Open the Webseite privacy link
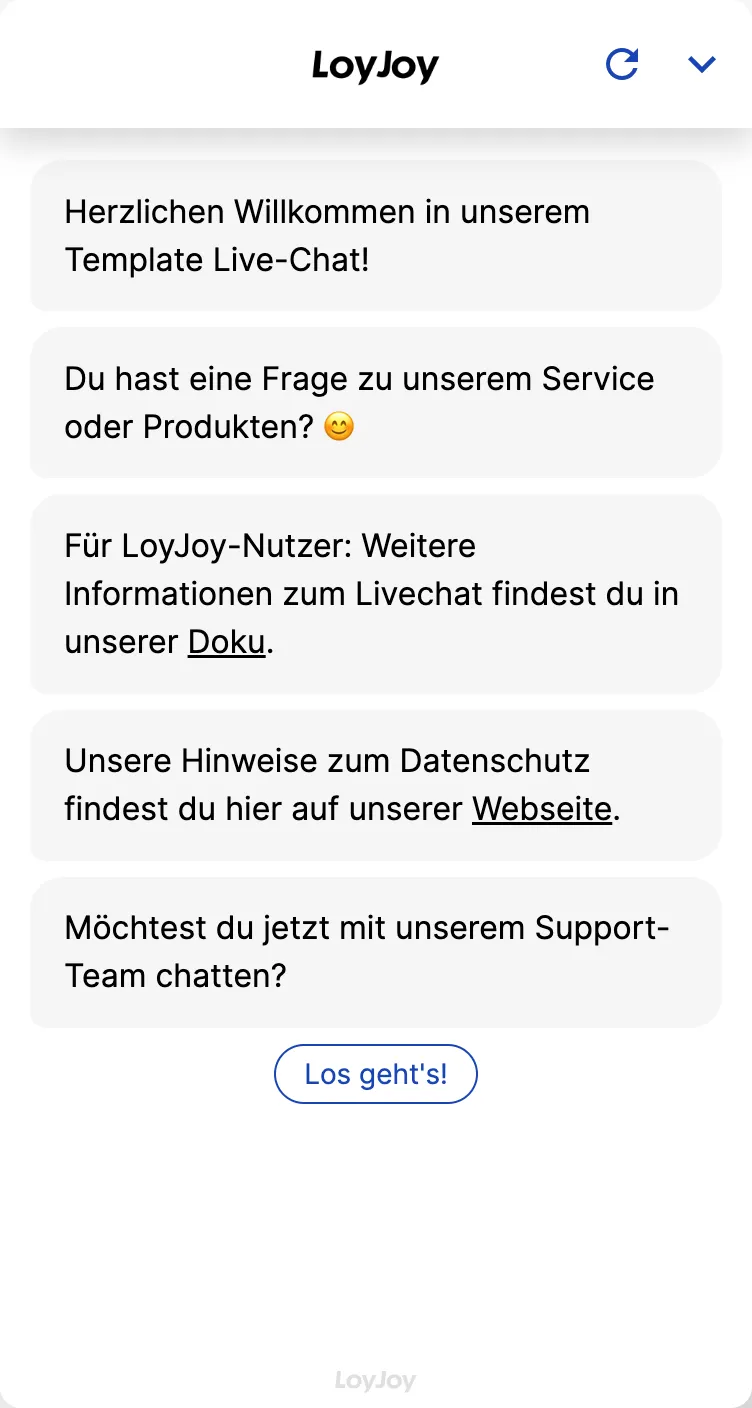 click(541, 808)
